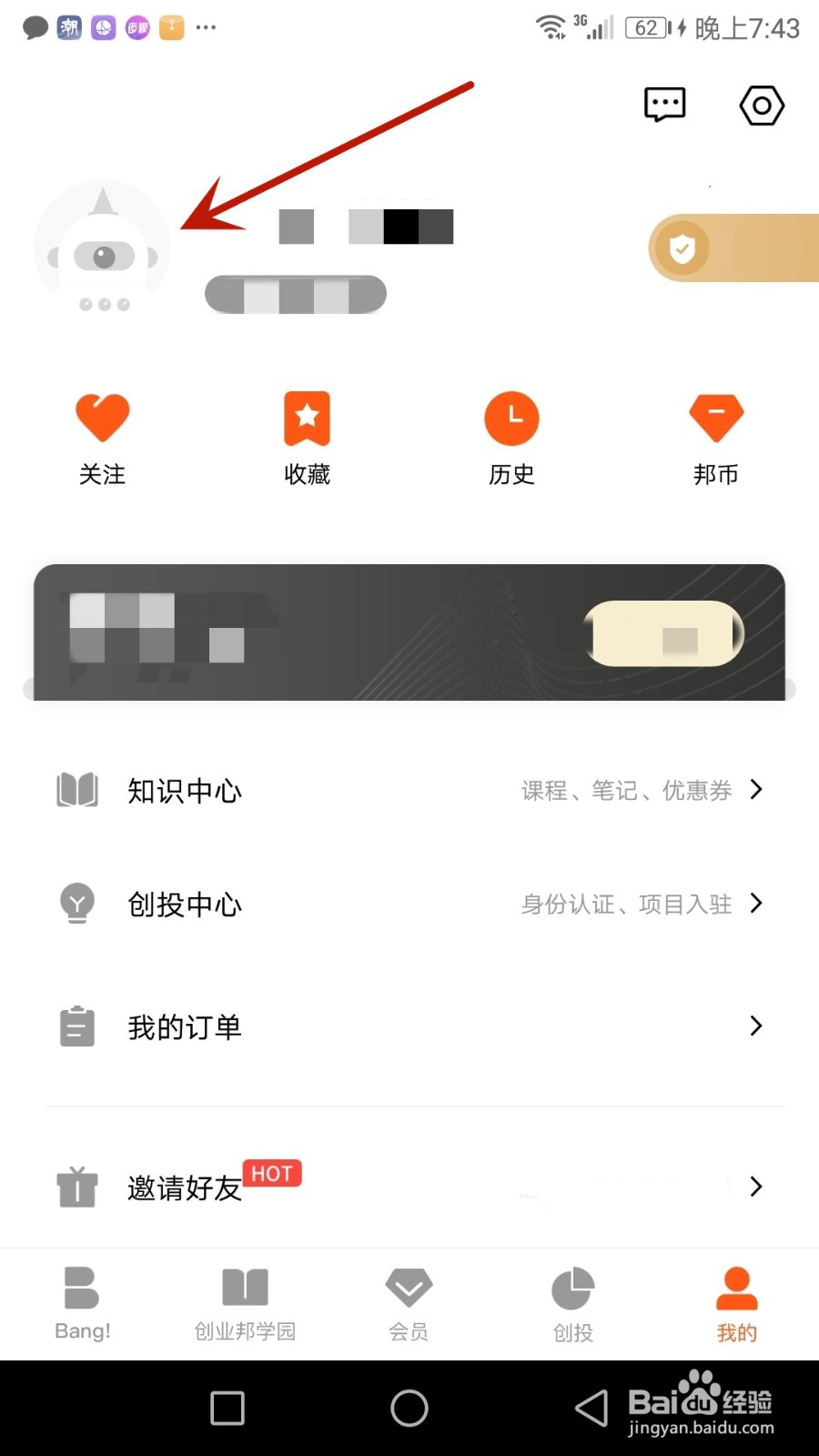Image resolution: width=819 pixels, height=1456 pixels.
Task: Expand 我的订单 using its arrow
Action: tap(756, 1026)
